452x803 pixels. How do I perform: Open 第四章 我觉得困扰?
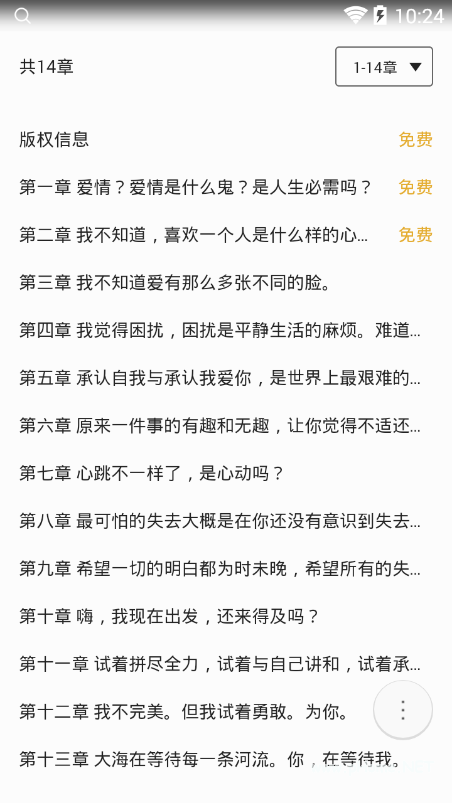(226, 330)
